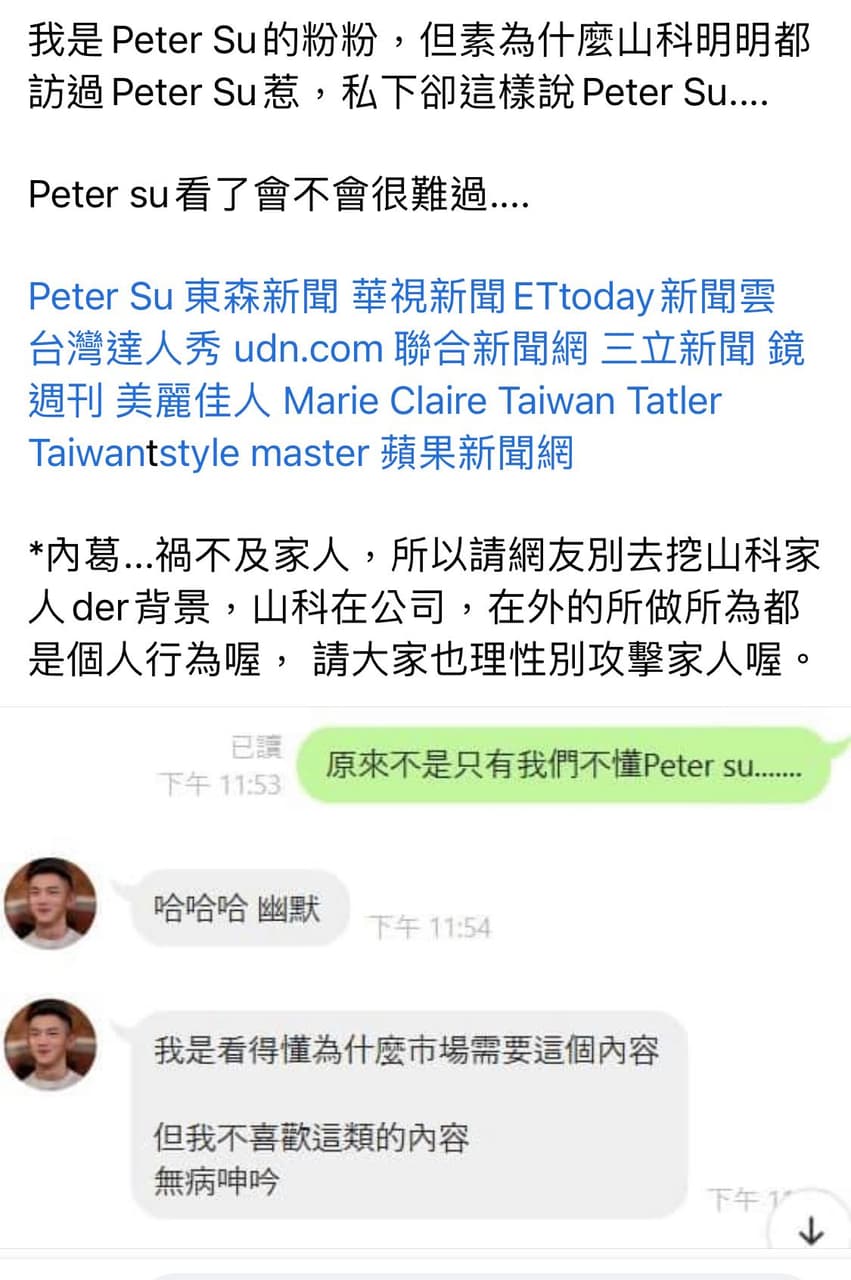Open the udn.com 聯合新聞網 link

coord(412,349)
